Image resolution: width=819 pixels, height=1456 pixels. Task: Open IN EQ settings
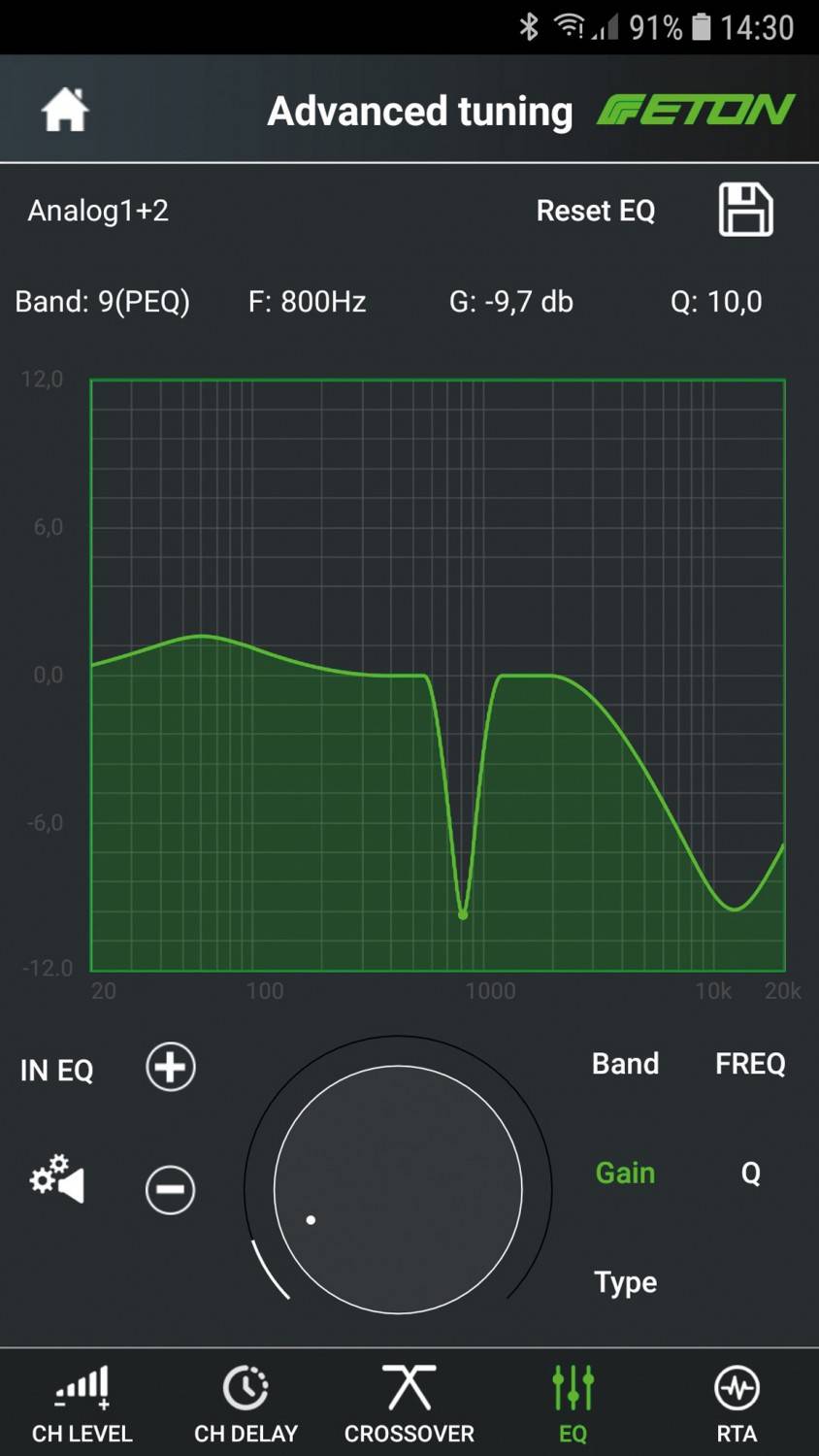56,1070
